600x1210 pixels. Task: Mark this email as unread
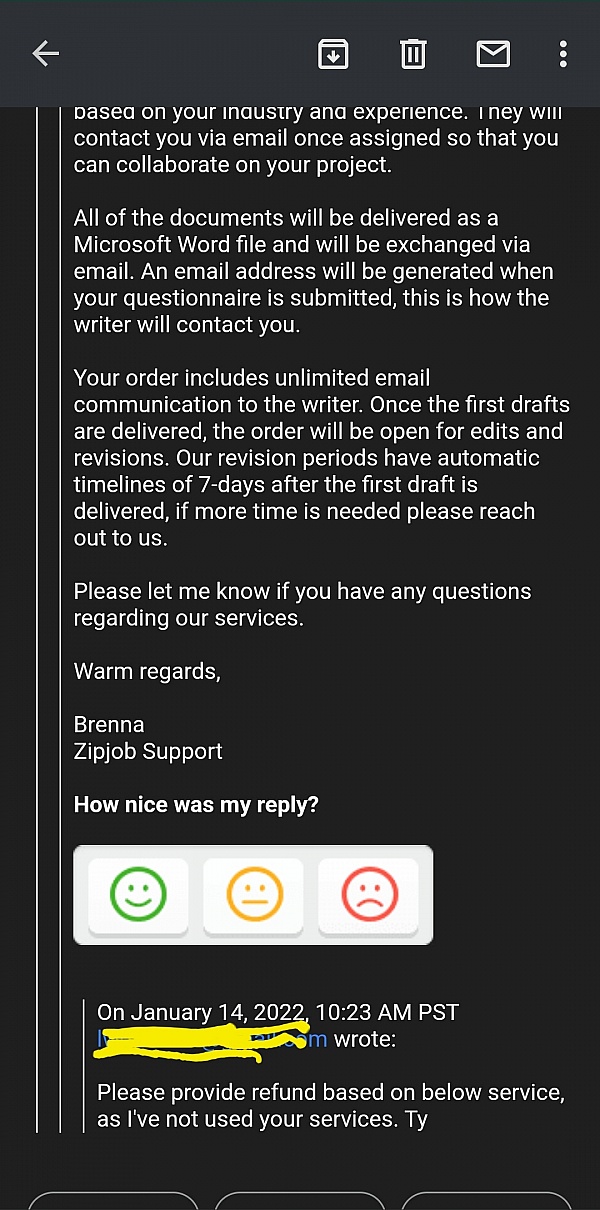click(493, 54)
